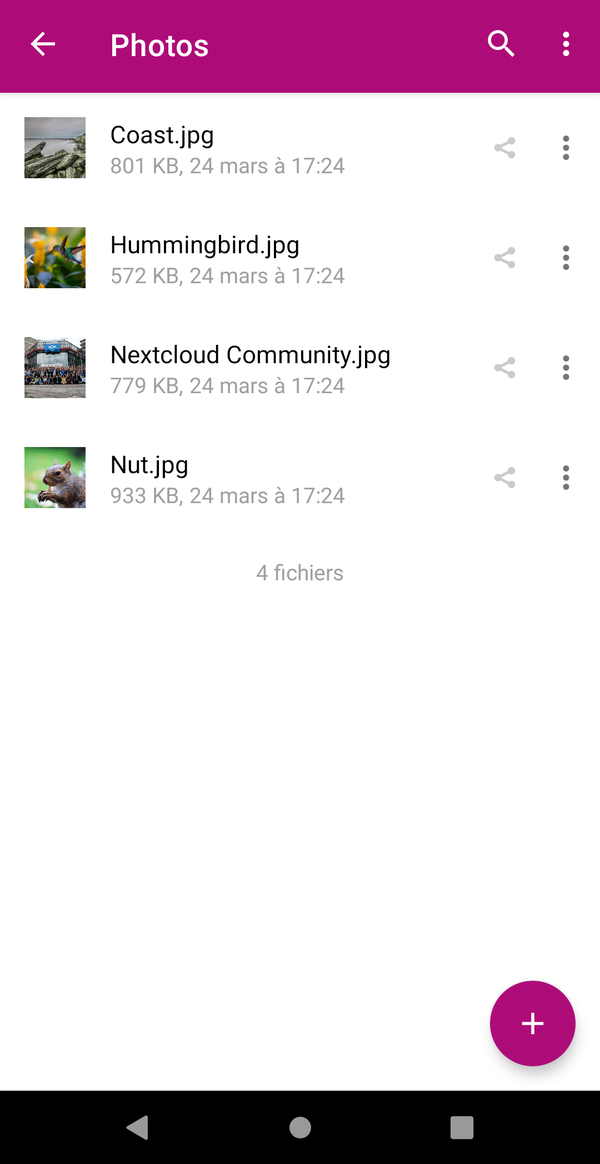Open the Nut.jpg file
This screenshot has height=1164, width=600.
[x=228, y=479]
